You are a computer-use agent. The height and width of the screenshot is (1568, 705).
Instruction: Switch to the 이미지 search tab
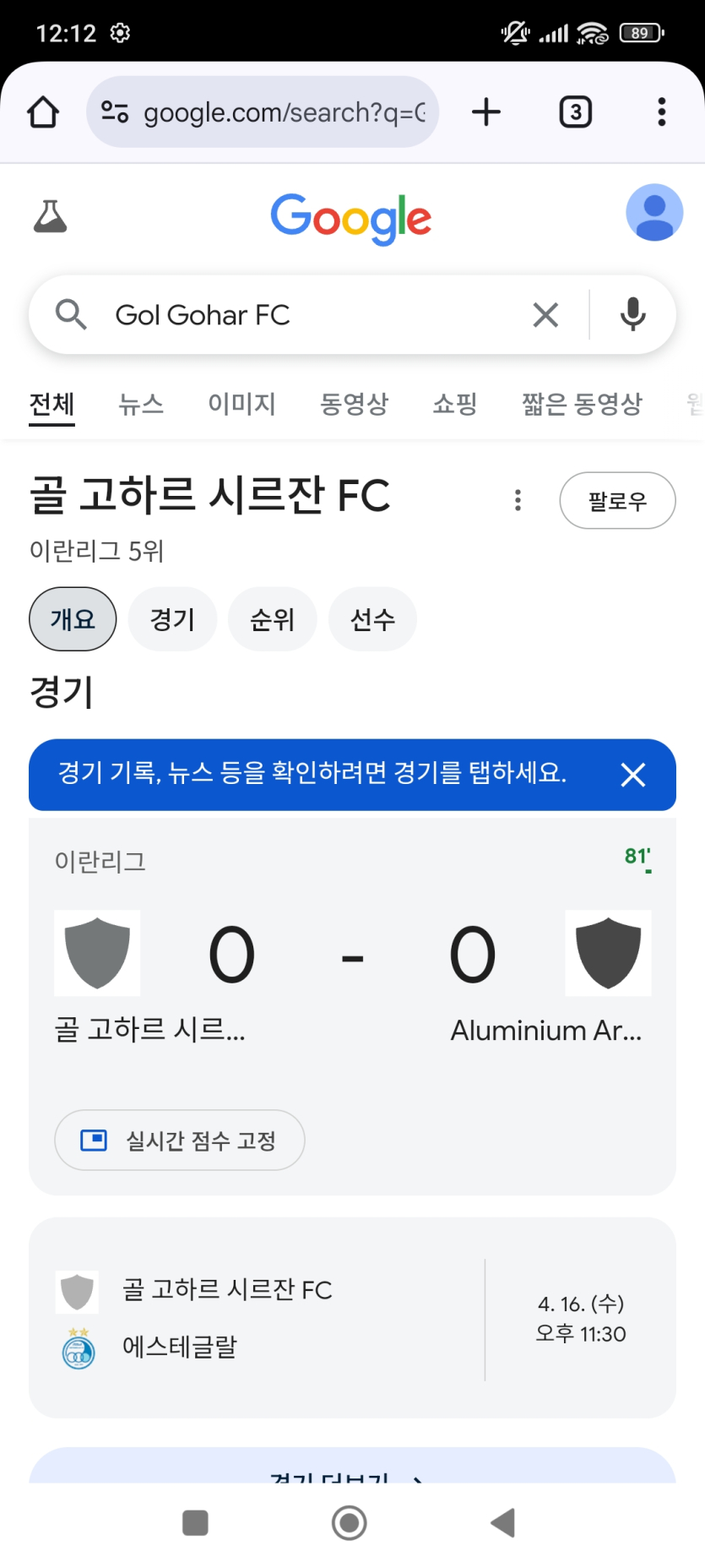(241, 404)
